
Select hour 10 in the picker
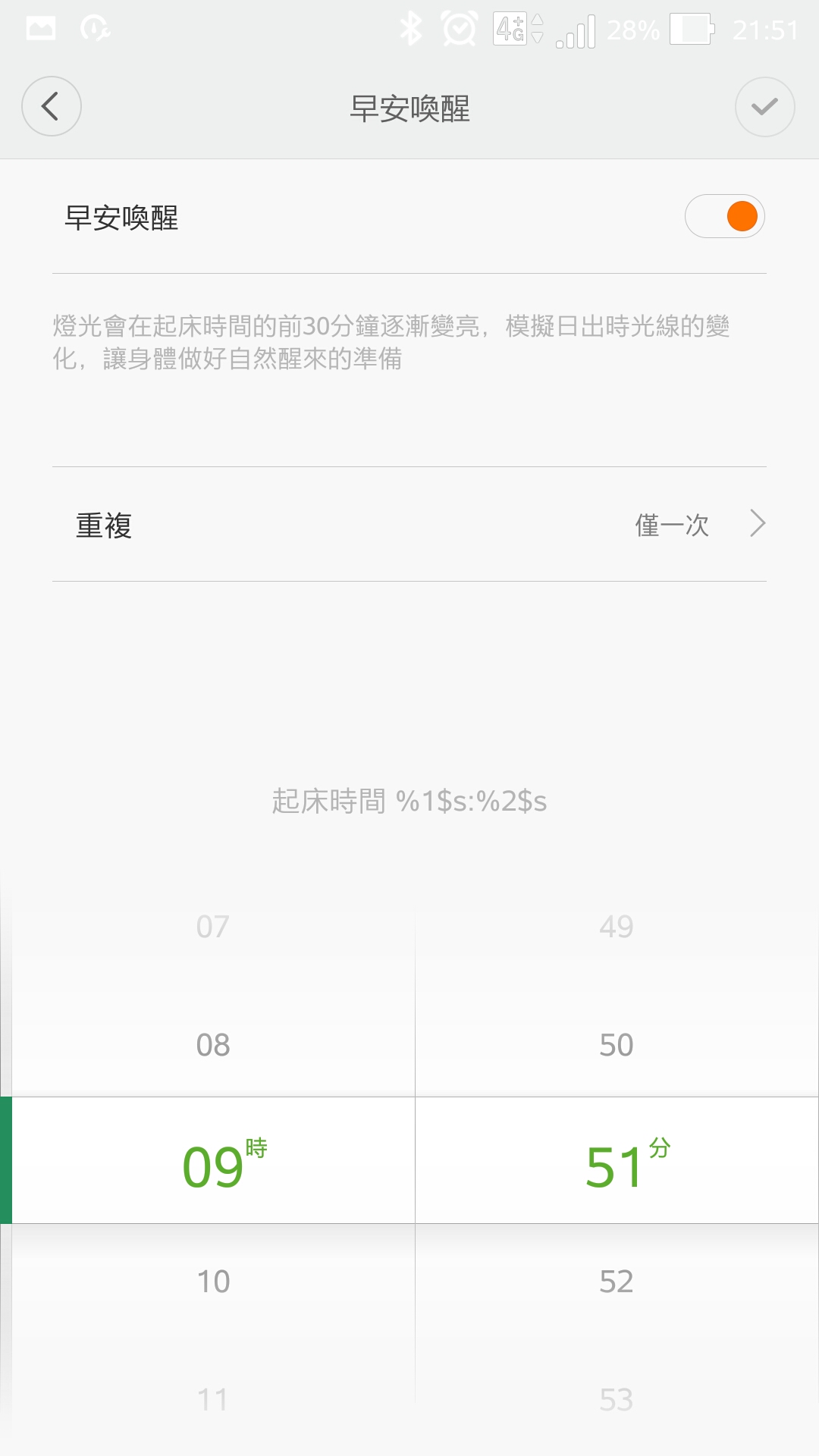[x=213, y=1282]
